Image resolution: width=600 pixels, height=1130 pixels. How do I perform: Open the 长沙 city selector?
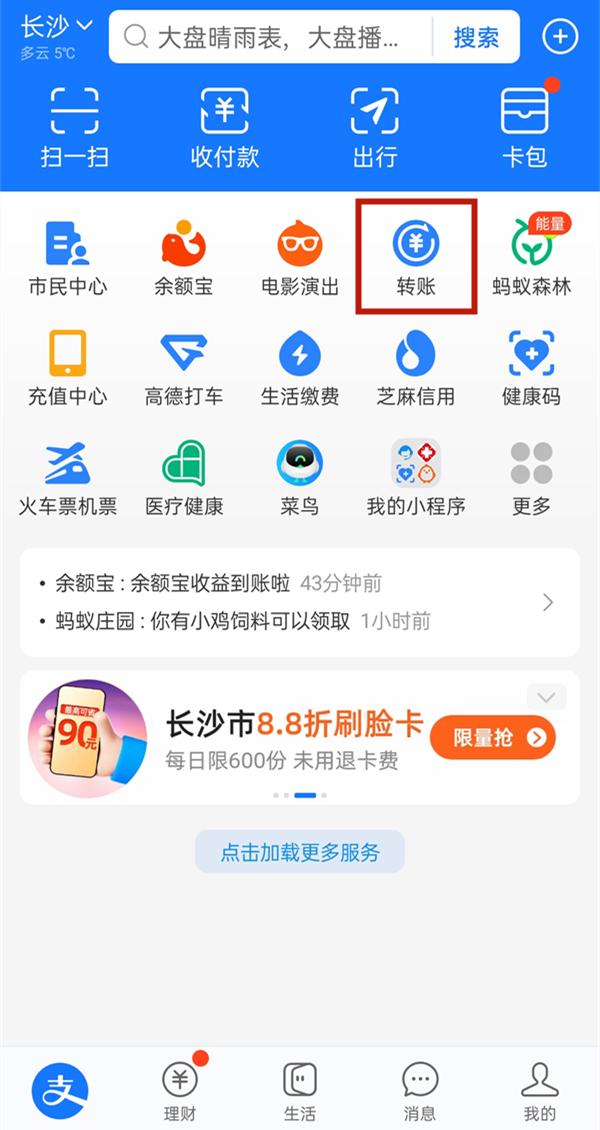tap(56, 24)
